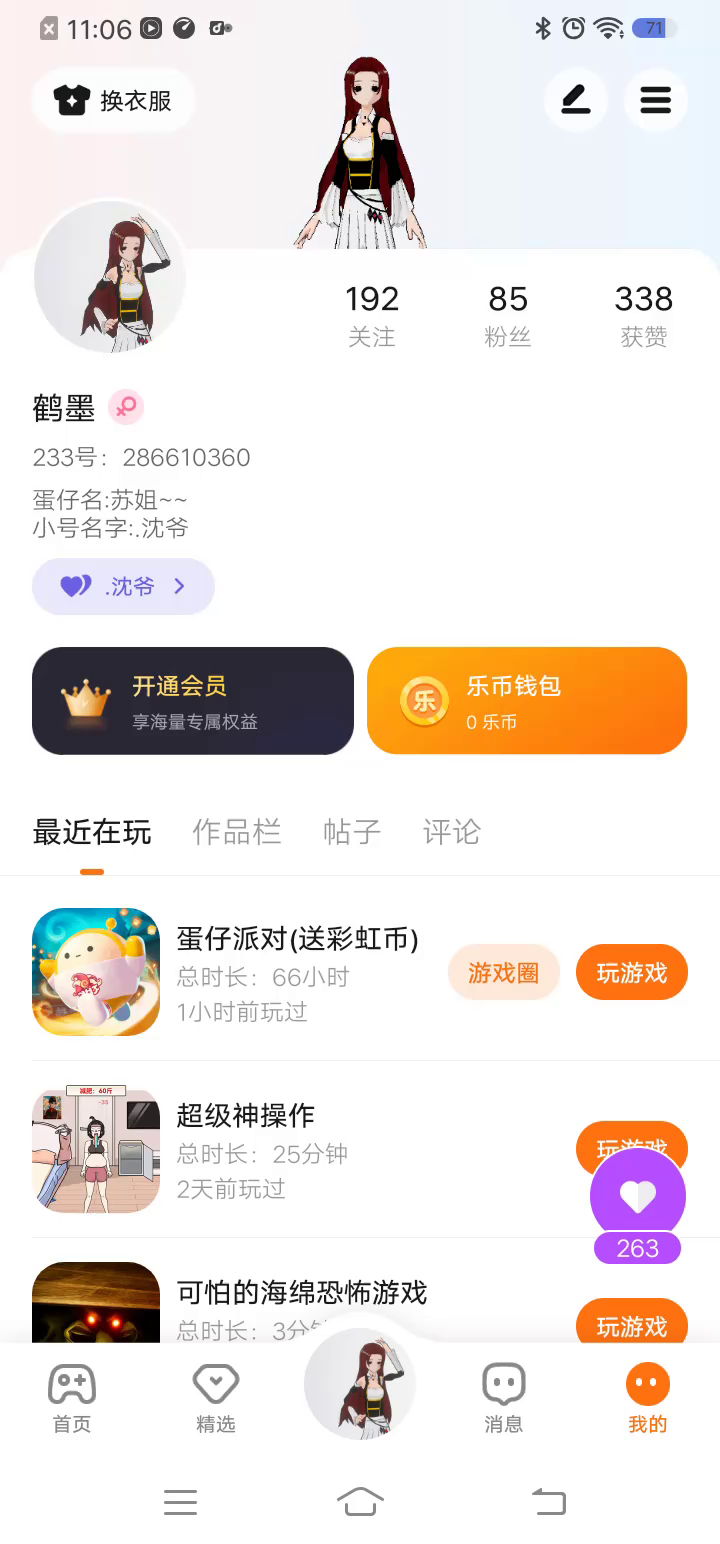The height and width of the screenshot is (1544, 720).
Task: Tap 玩游戏 for 蛋仔派对
Action: pyautogui.click(x=631, y=972)
